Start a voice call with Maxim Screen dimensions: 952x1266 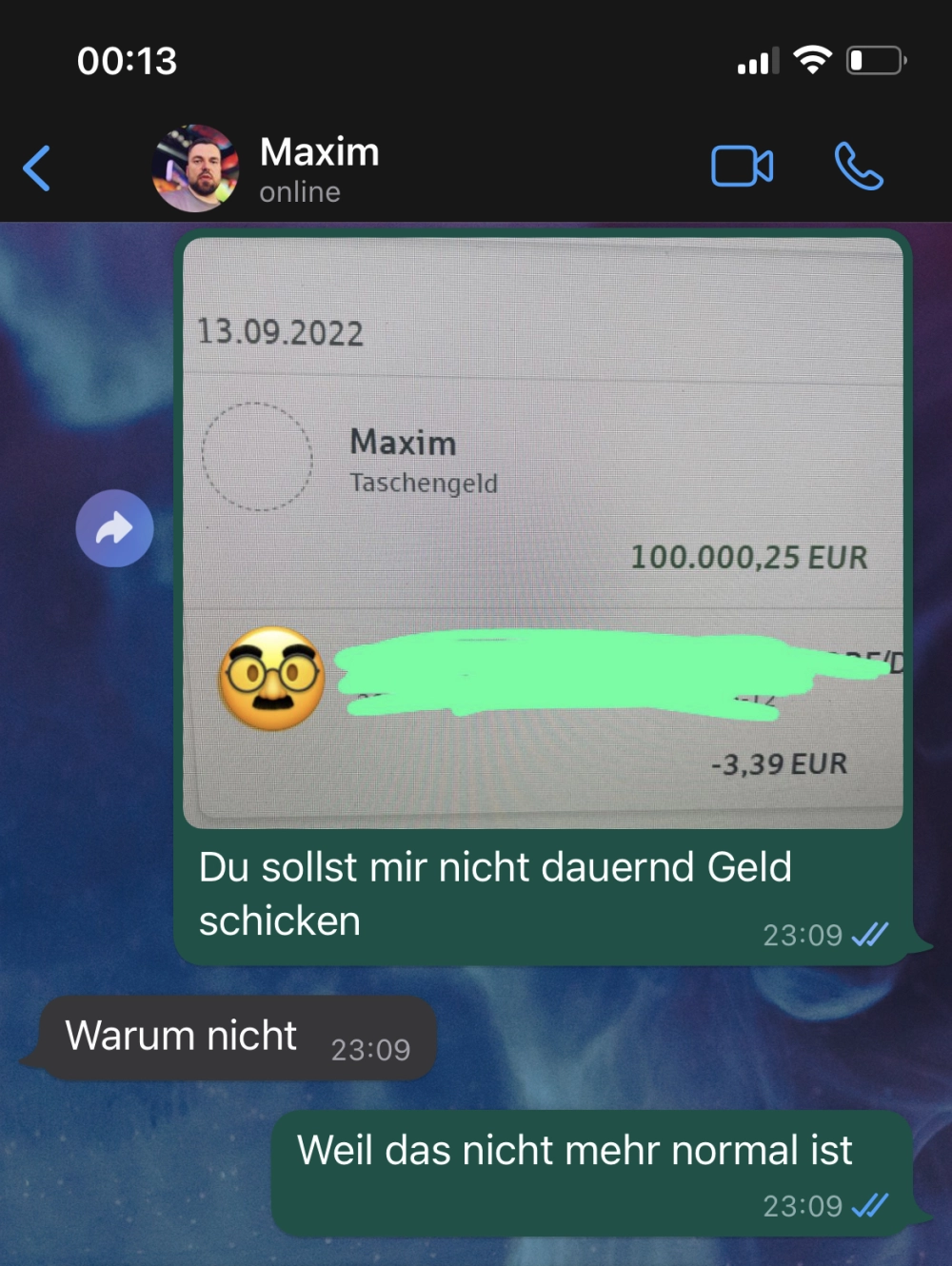[858, 167]
